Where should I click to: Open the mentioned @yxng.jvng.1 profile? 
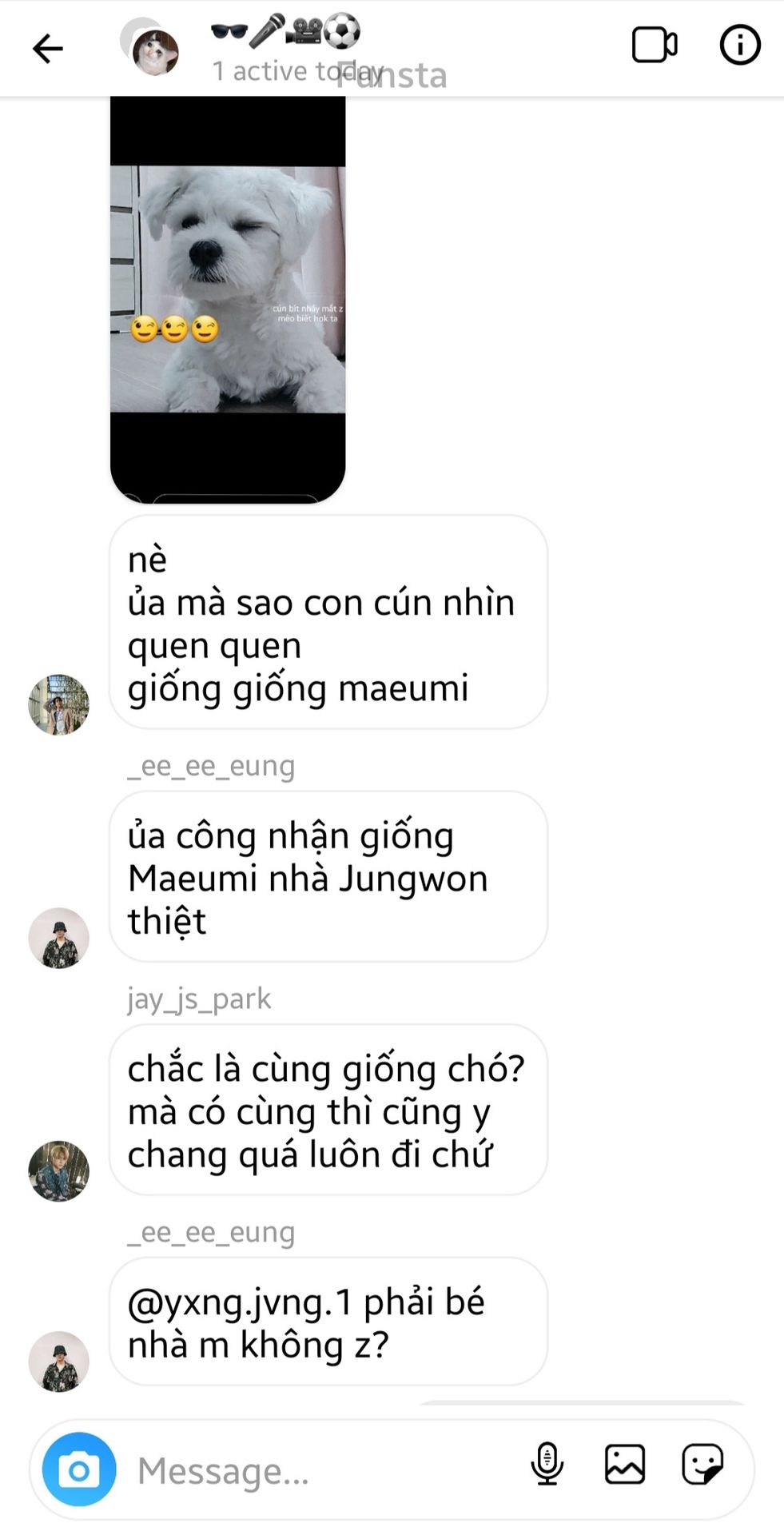click(240, 1302)
